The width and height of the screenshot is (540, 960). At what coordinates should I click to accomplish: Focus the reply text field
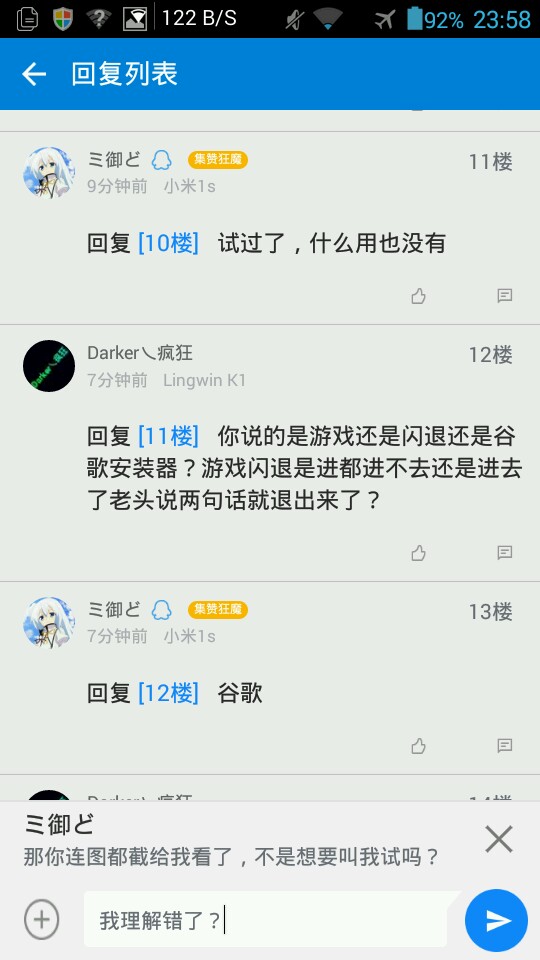click(270, 920)
